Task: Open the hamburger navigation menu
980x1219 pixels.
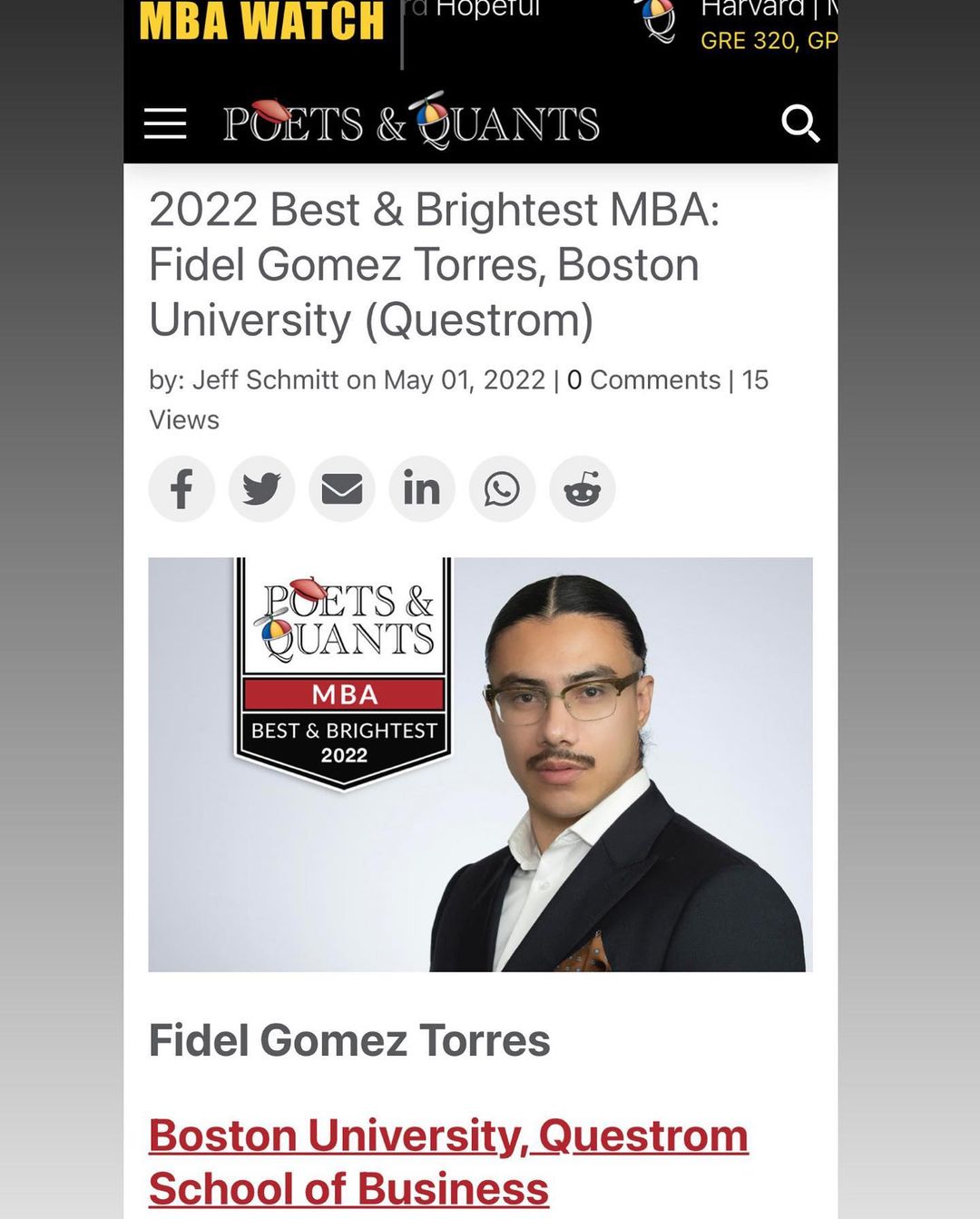Action: [x=165, y=123]
